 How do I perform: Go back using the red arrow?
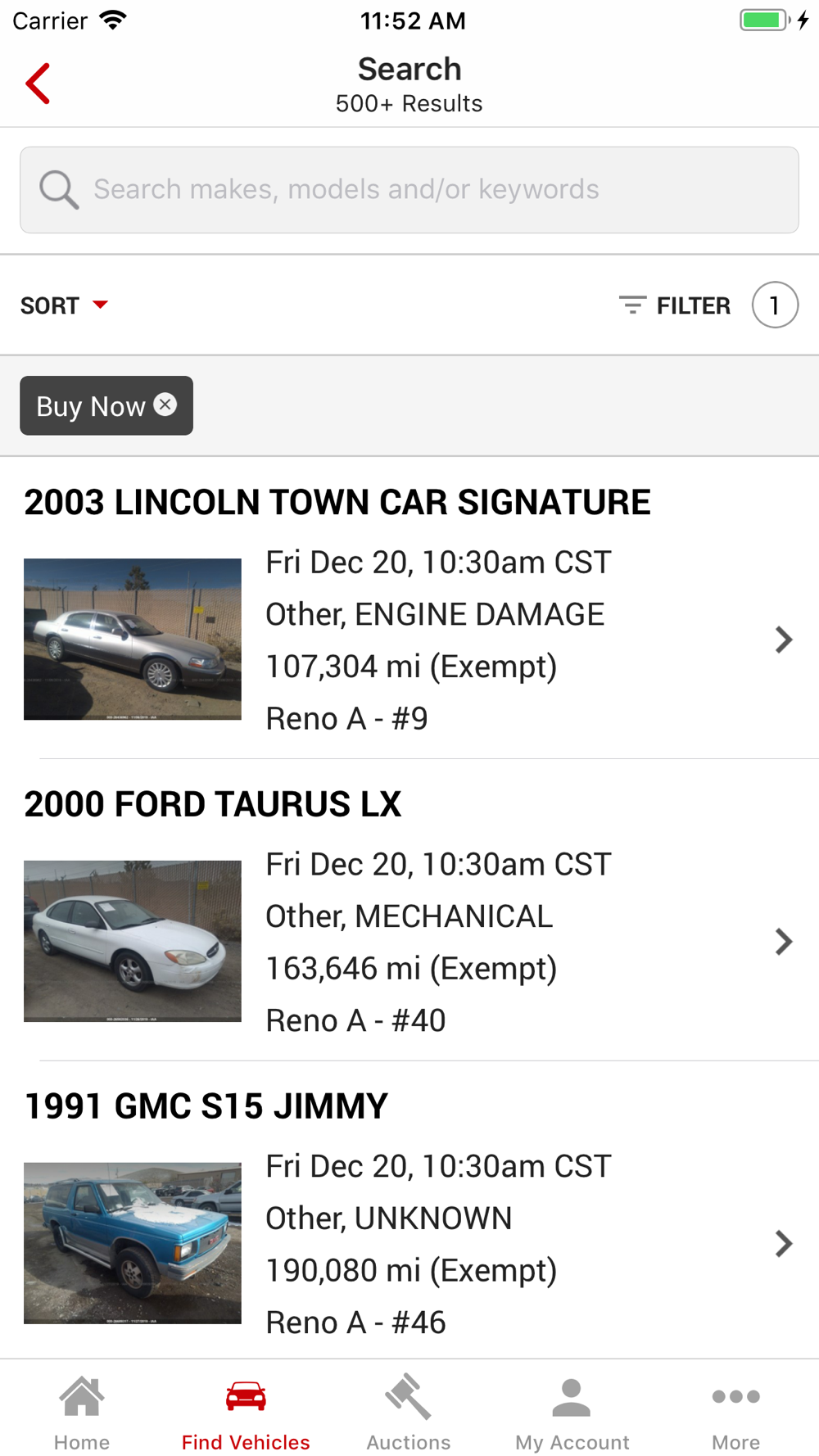coord(38,84)
